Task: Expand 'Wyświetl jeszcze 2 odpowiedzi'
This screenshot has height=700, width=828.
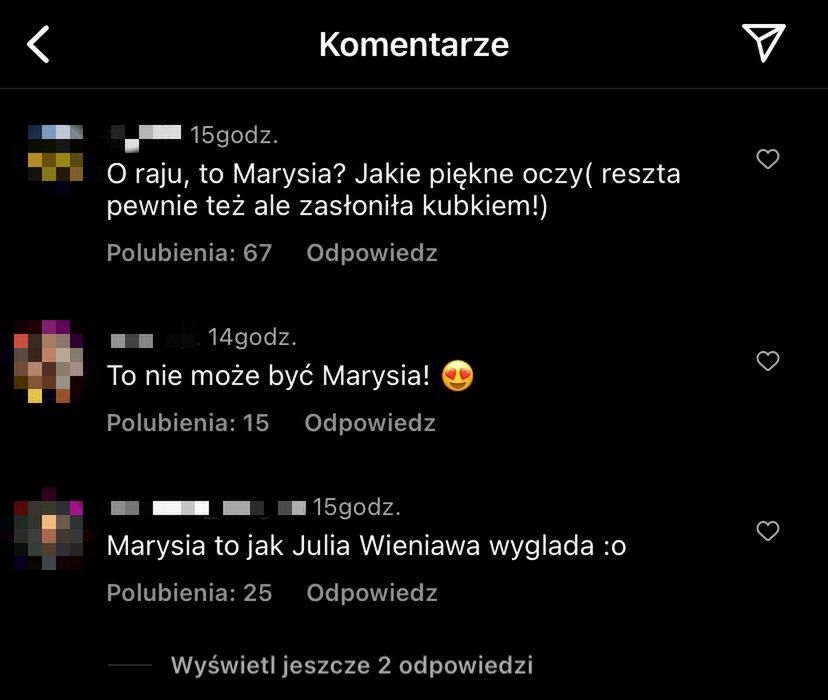Action: pos(351,665)
